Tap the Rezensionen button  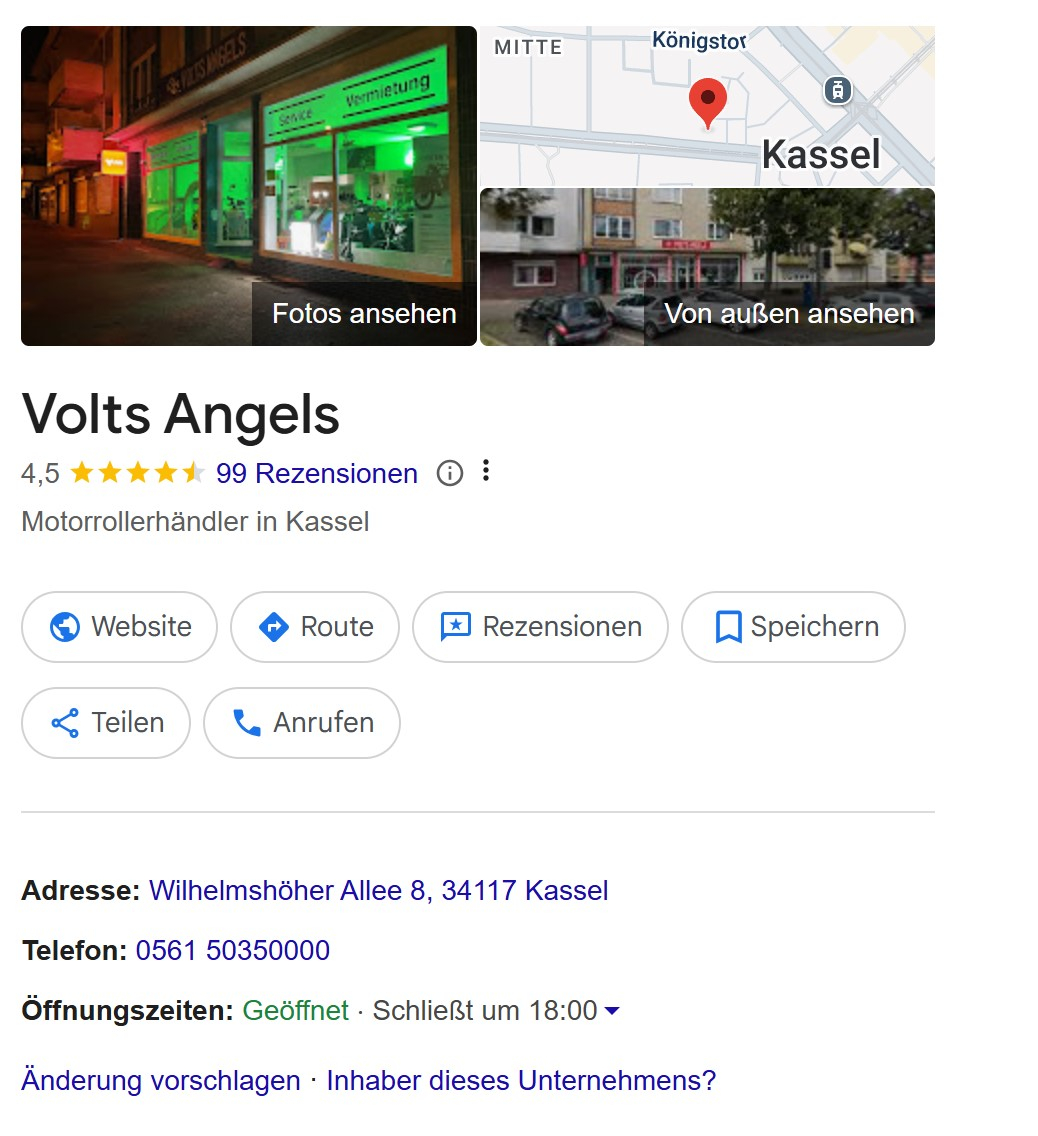click(x=540, y=627)
